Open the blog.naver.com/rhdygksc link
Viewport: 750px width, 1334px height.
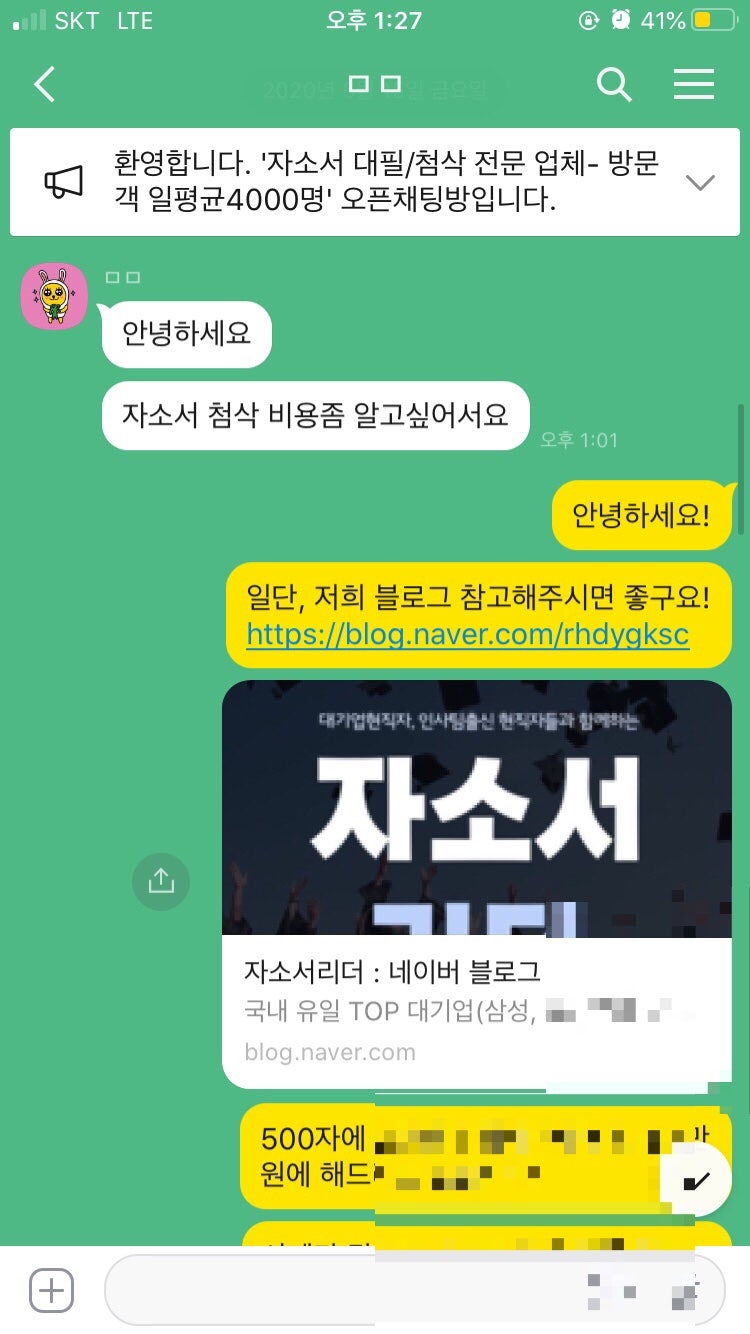467,634
